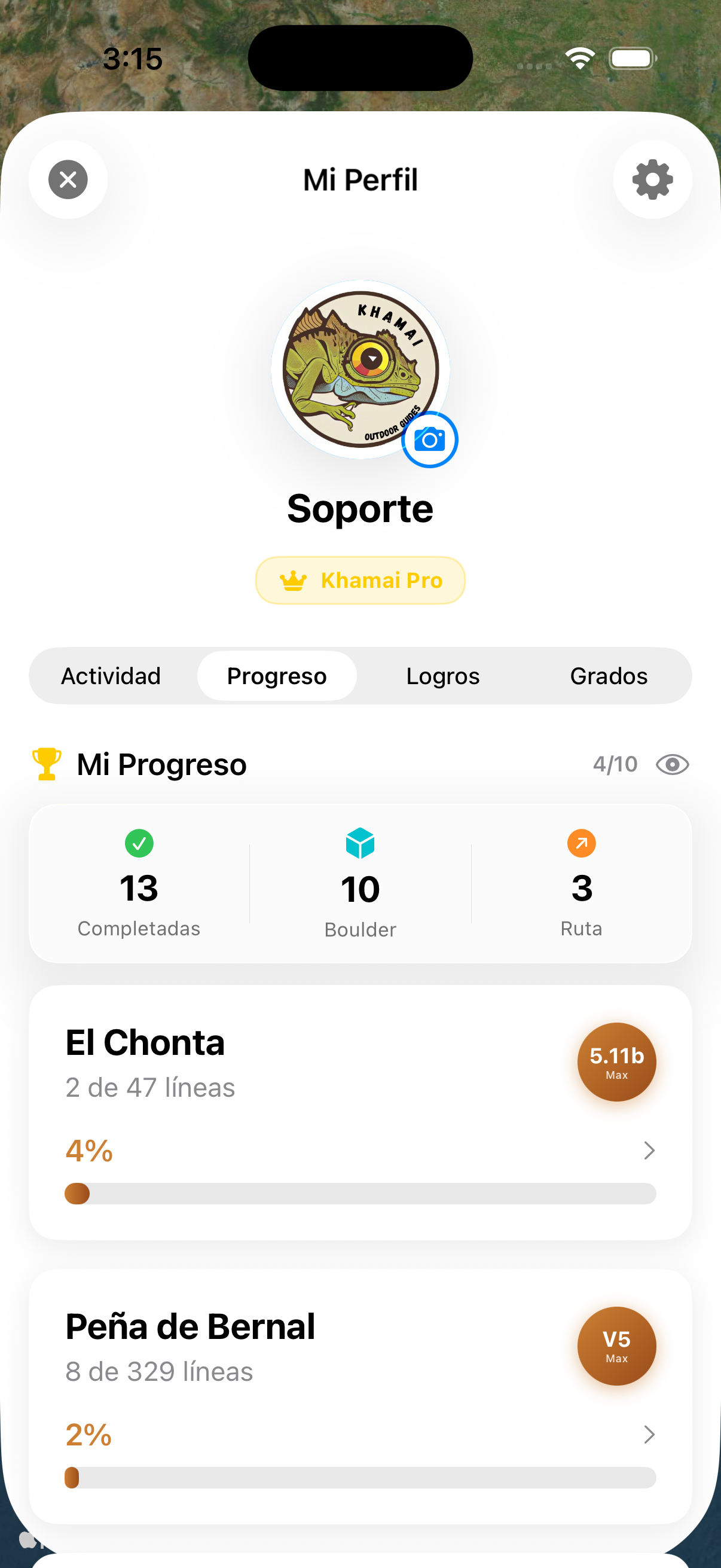The width and height of the screenshot is (721, 1568).
Task: Tap the Khamai Pro badge button
Action: point(360,580)
